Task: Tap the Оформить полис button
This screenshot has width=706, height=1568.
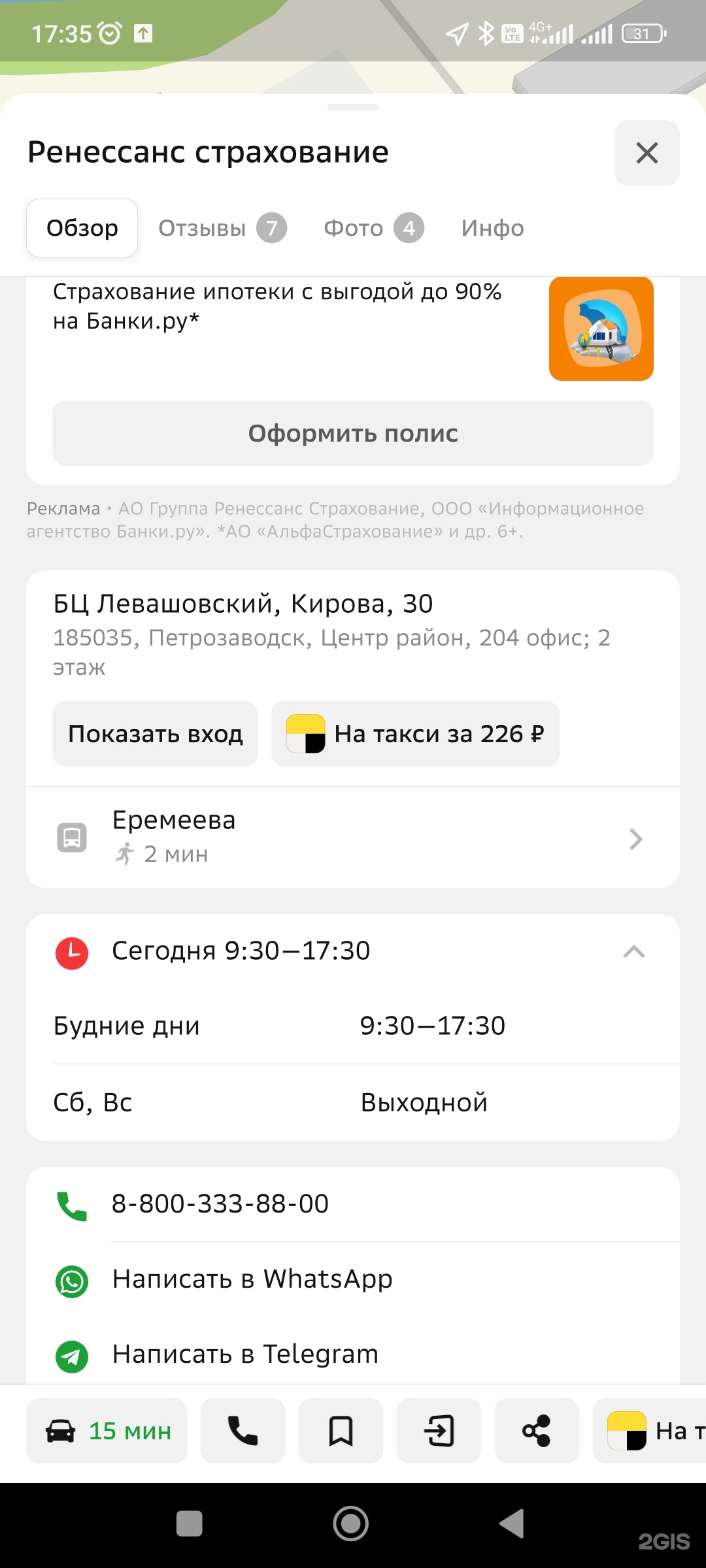Action: coord(353,433)
